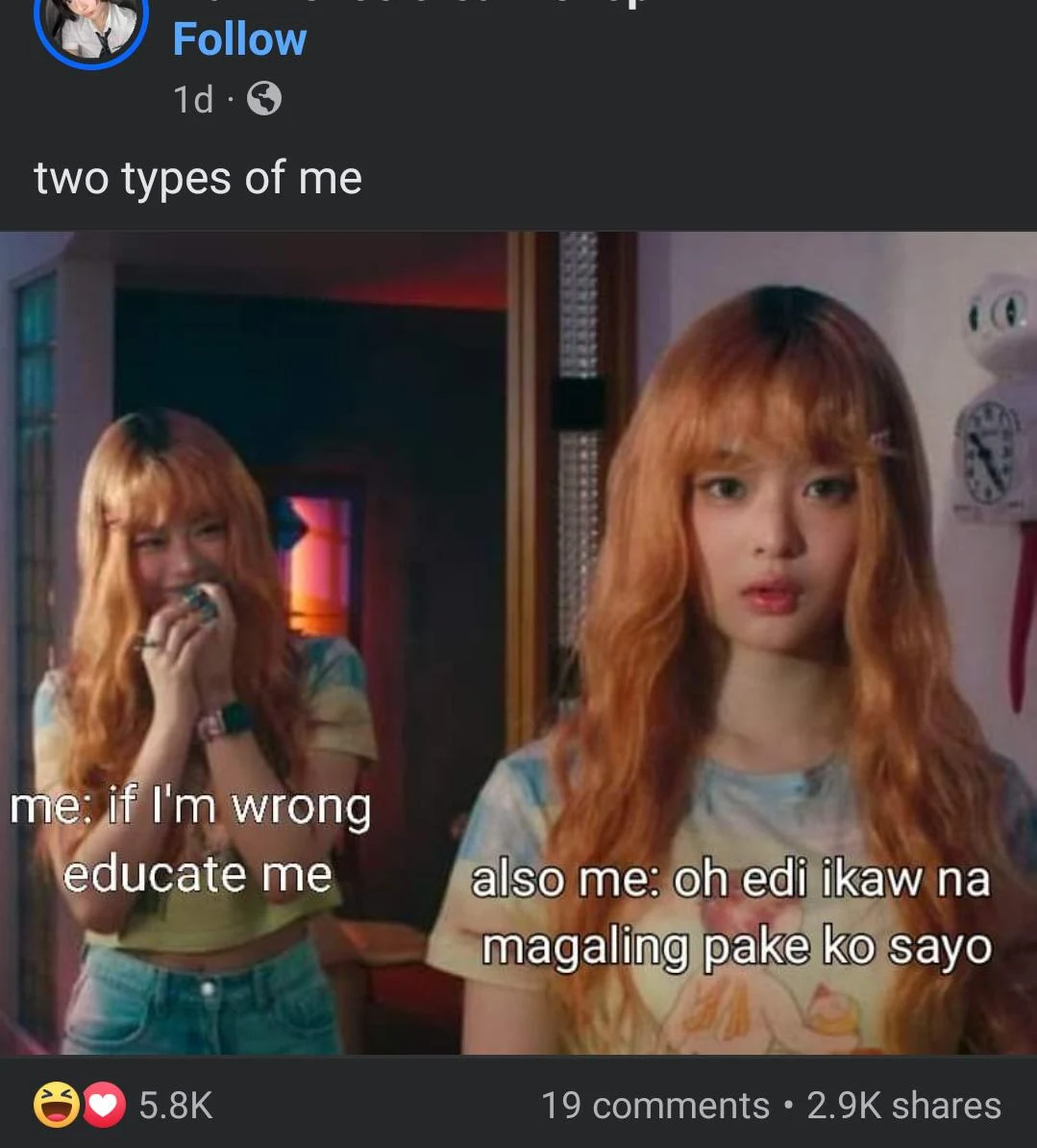Follow this post's author
The image size is (1037, 1148).
tap(239, 39)
